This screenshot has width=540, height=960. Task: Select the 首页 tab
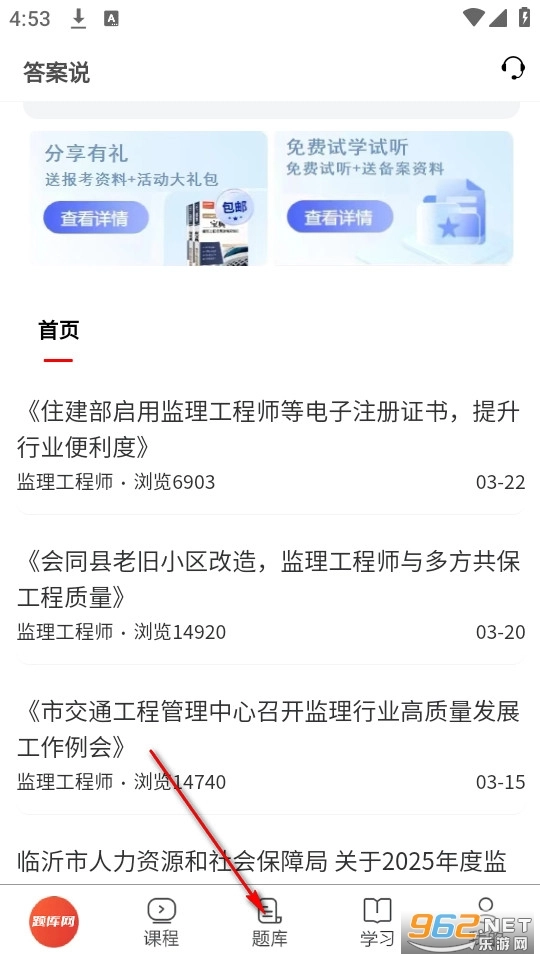pyautogui.click(x=59, y=331)
